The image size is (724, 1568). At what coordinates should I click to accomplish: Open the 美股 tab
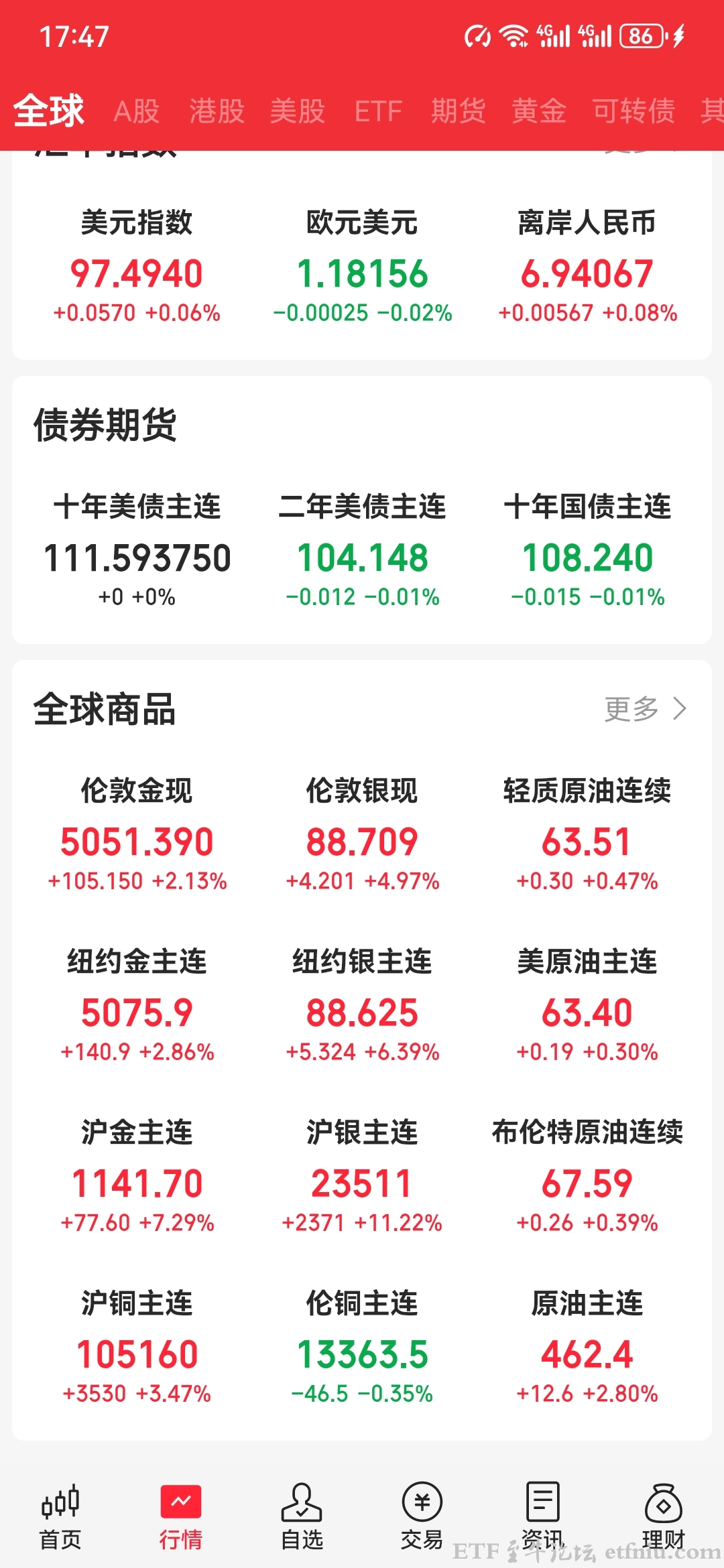[299, 111]
